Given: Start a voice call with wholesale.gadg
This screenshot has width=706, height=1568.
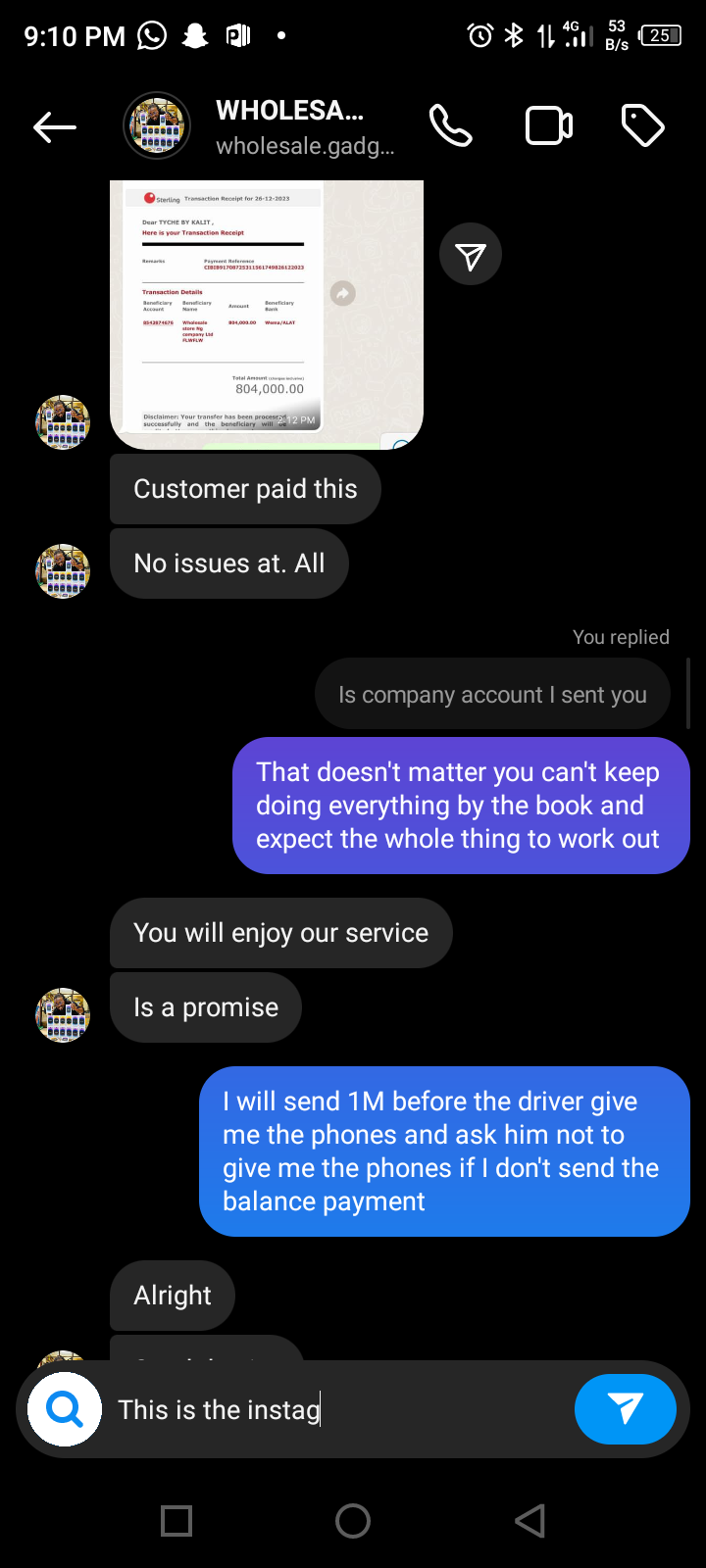Looking at the screenshot, I should [x=450, y=126].
